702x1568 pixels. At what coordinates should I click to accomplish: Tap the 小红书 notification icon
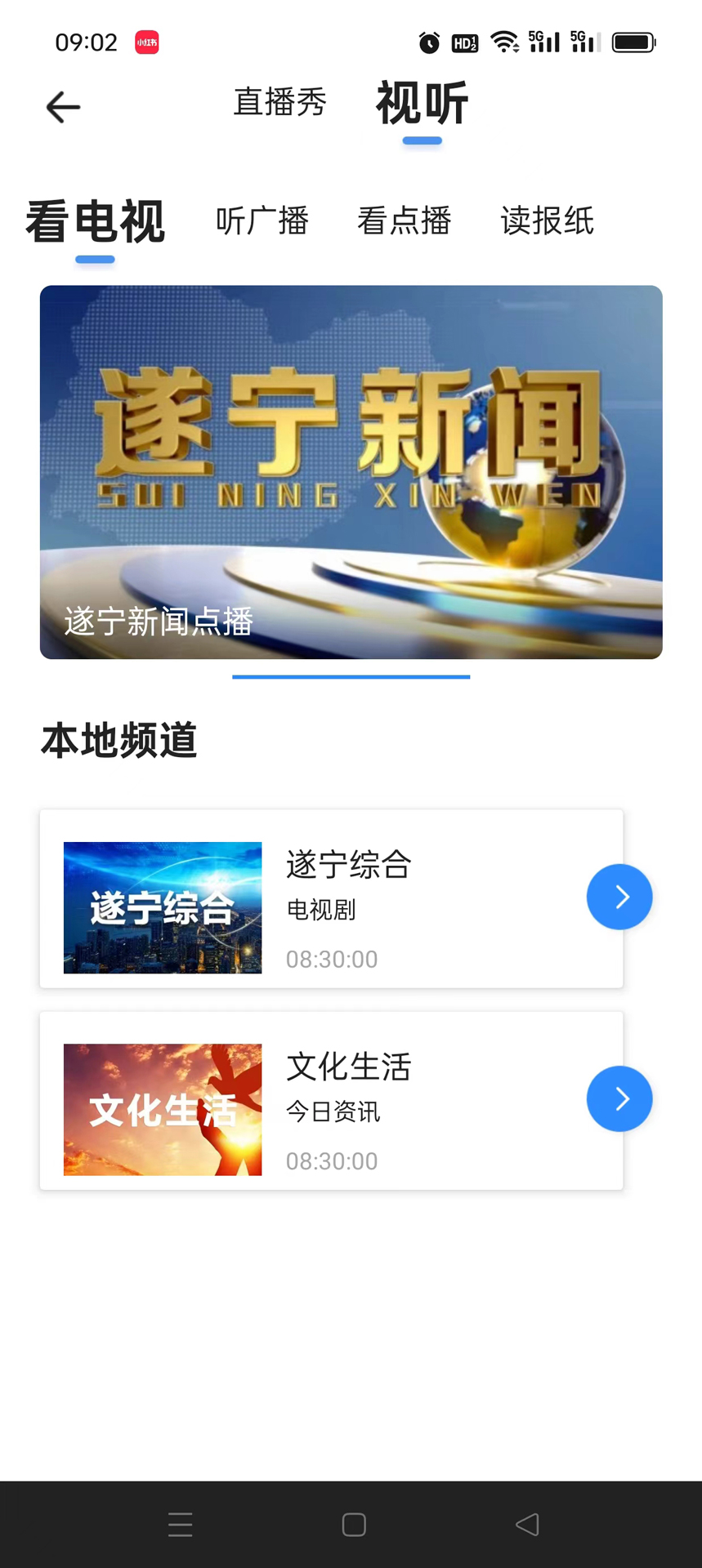point(146,42)
